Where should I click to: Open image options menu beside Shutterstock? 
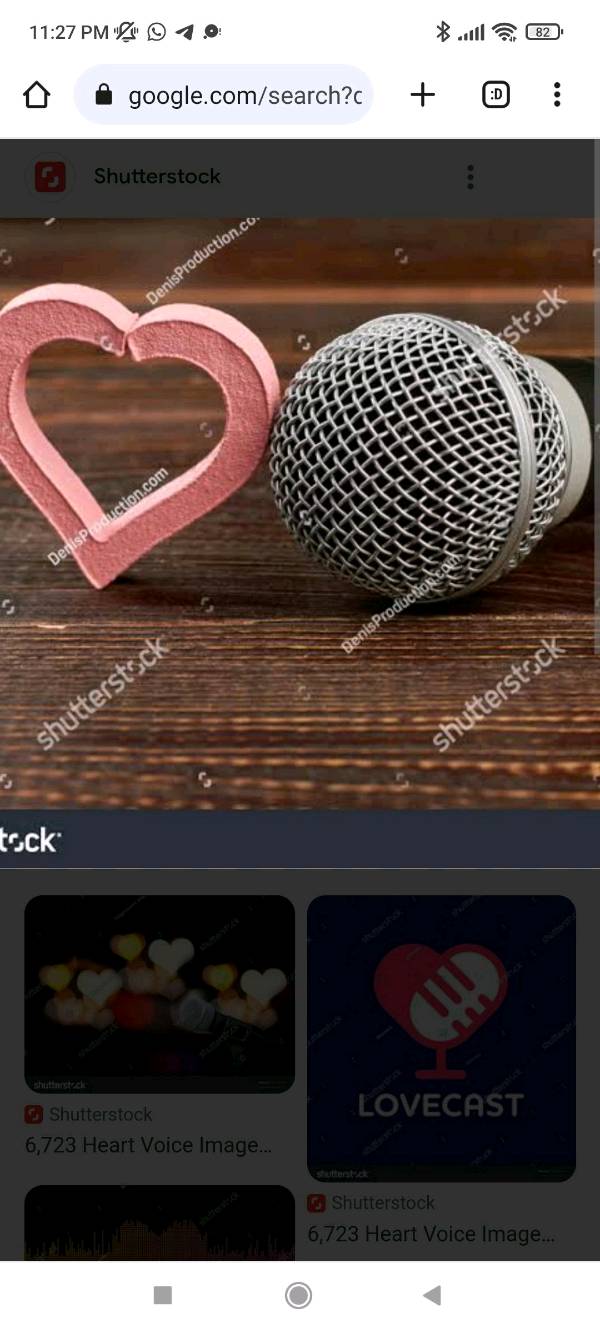[470, 178]
